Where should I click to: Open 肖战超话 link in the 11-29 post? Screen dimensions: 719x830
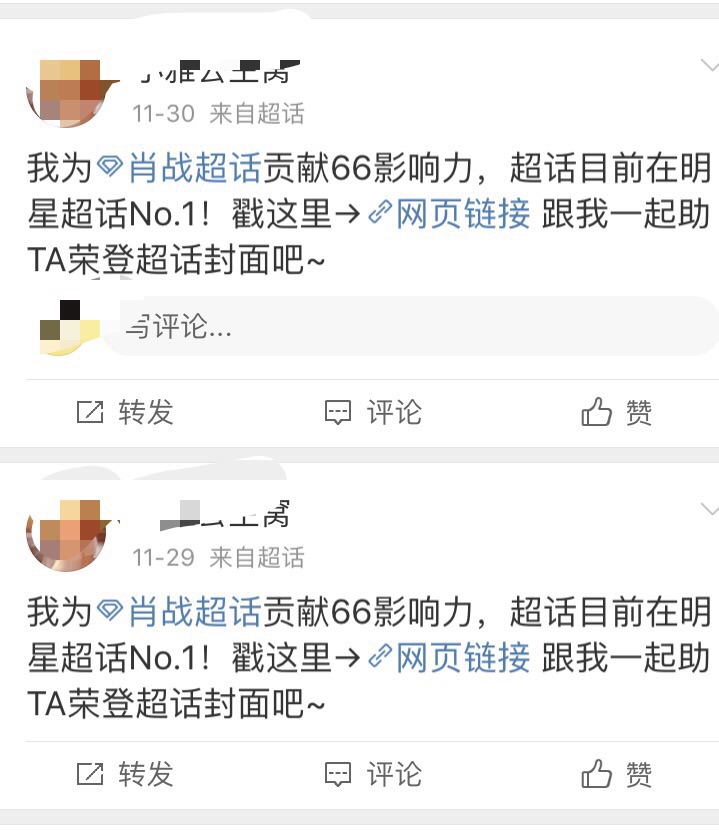point(180,611)
